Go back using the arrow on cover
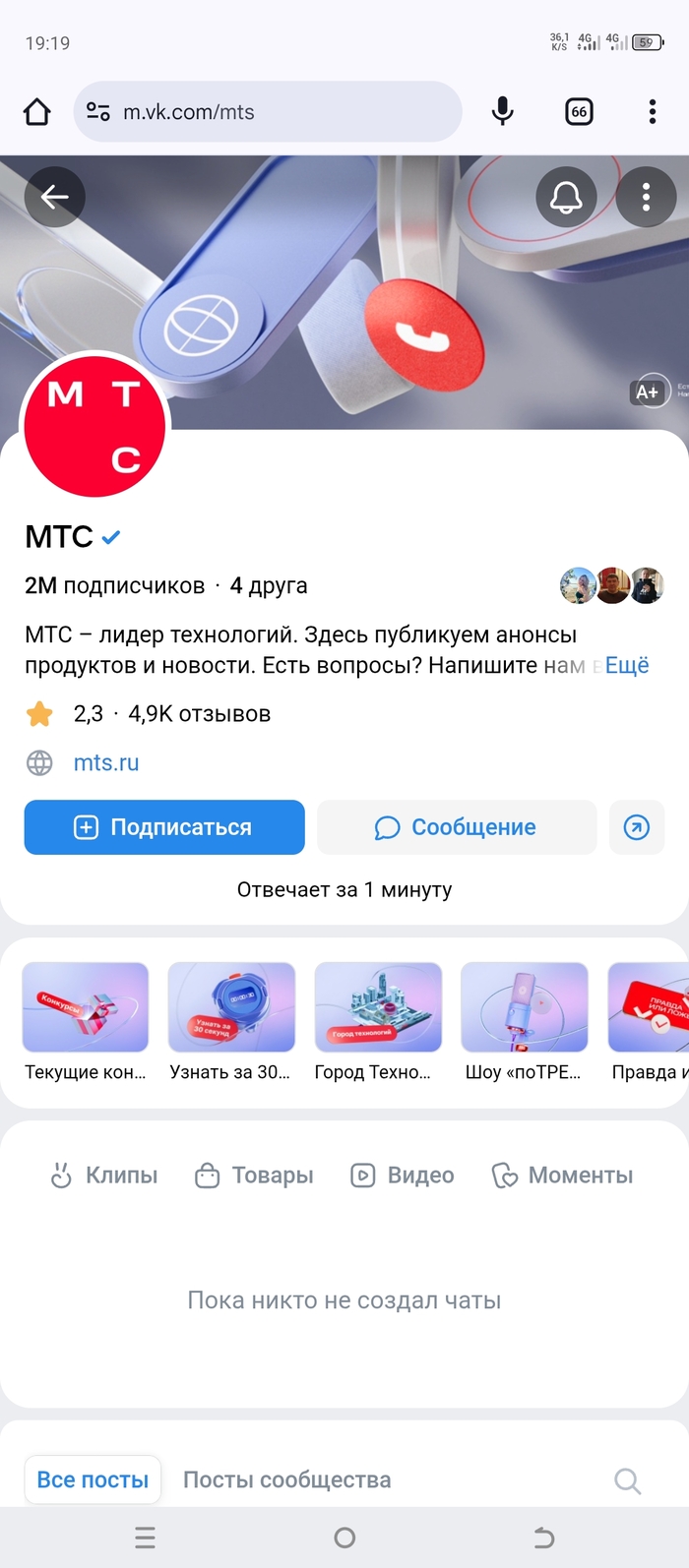Screen dimensions: 689x1568 click(x=54, y=197)
